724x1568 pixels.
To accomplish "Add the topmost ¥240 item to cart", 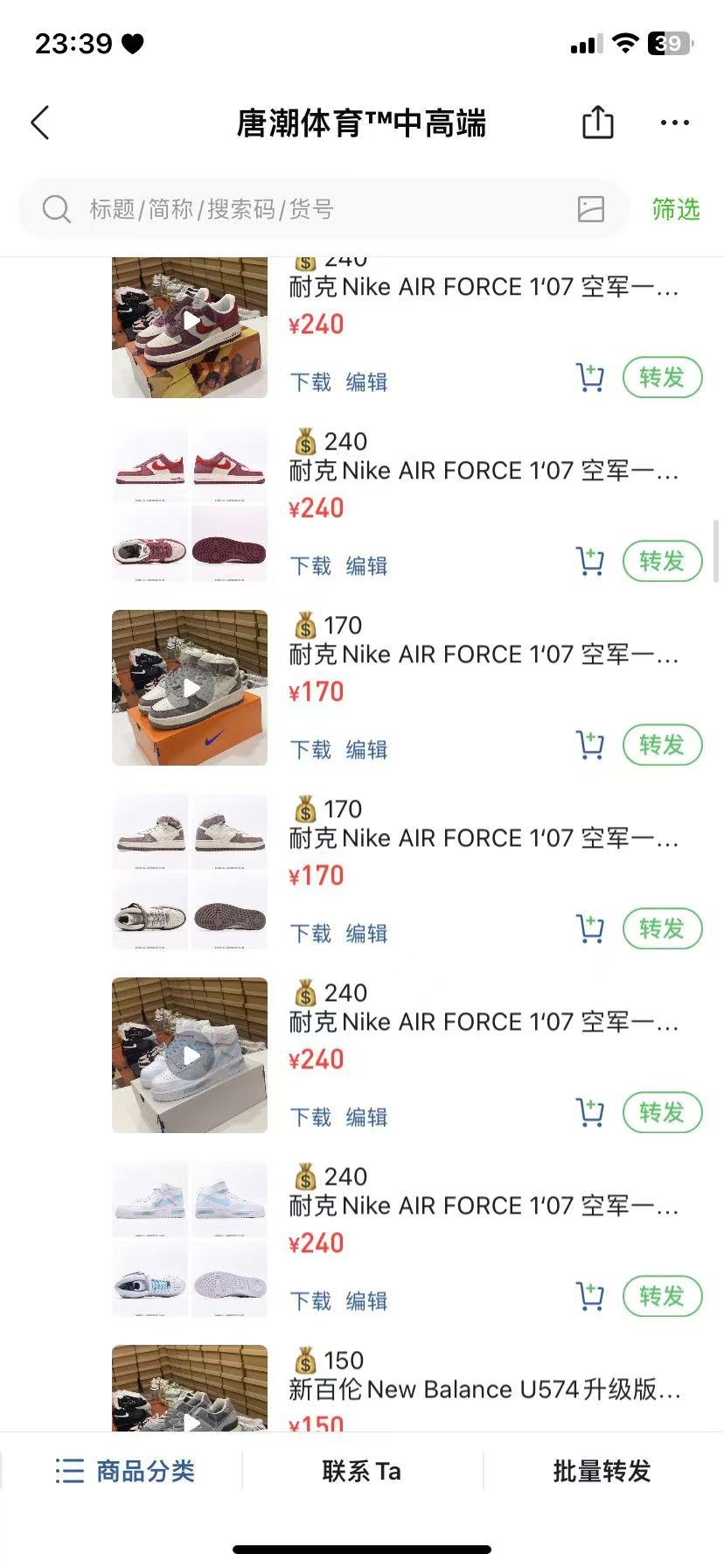I will coord(590,378).
